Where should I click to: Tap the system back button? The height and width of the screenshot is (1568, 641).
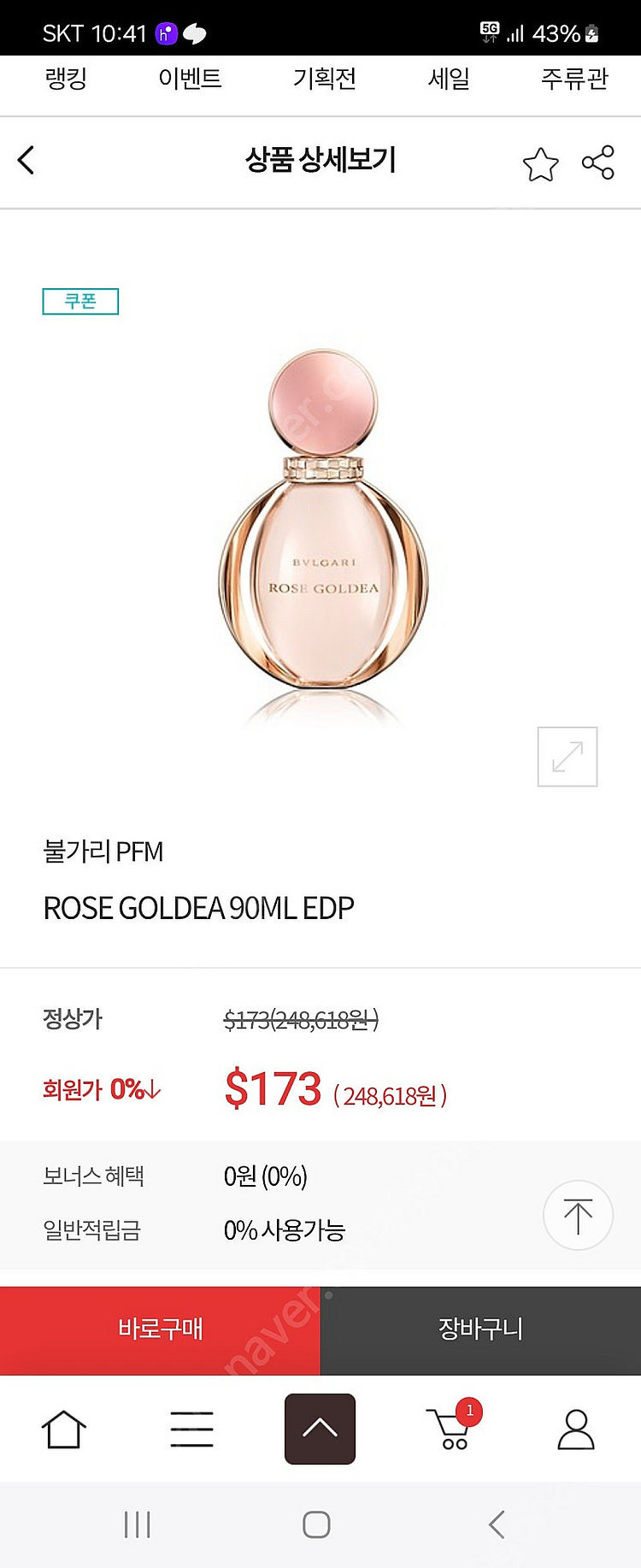[x=497, y=1524]
